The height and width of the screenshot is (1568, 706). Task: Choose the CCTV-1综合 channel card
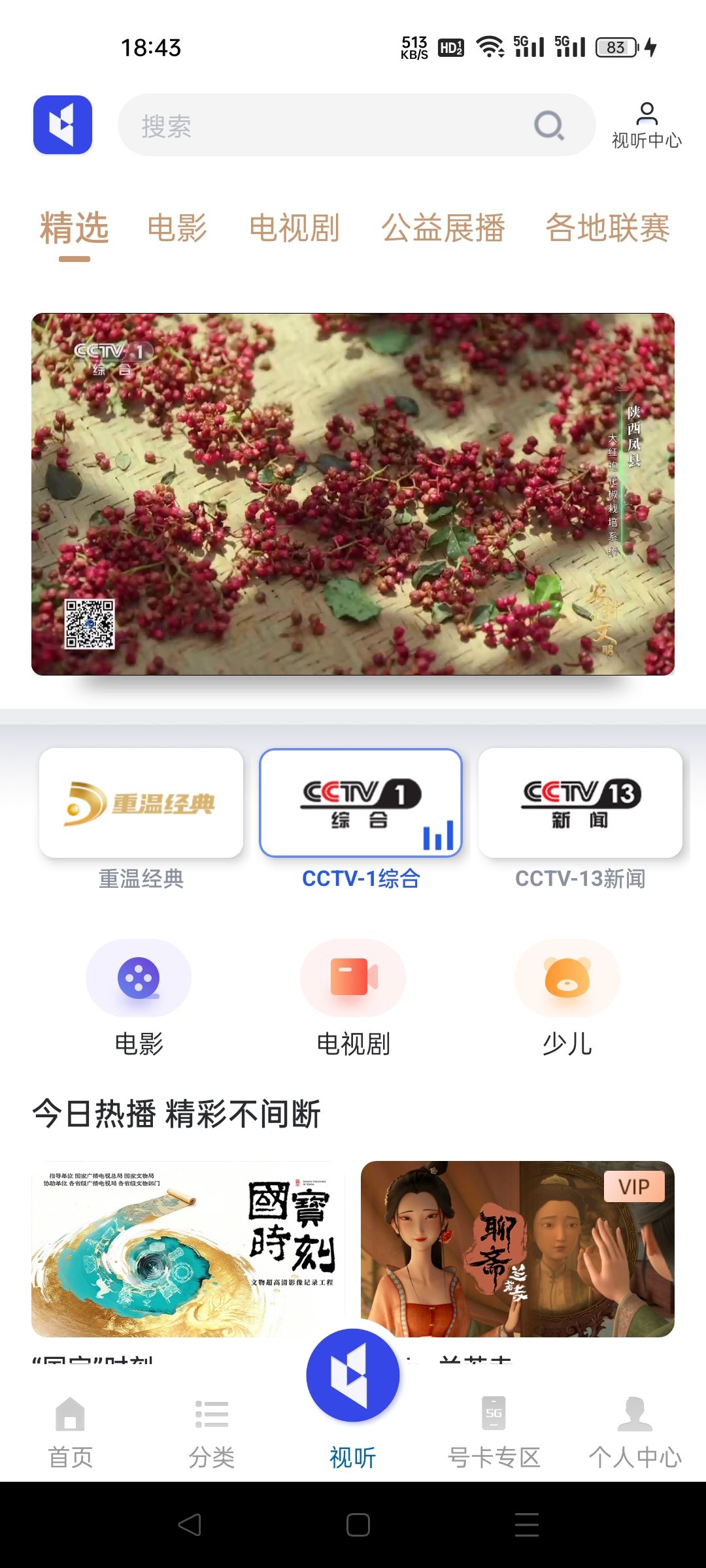[361, 804]
